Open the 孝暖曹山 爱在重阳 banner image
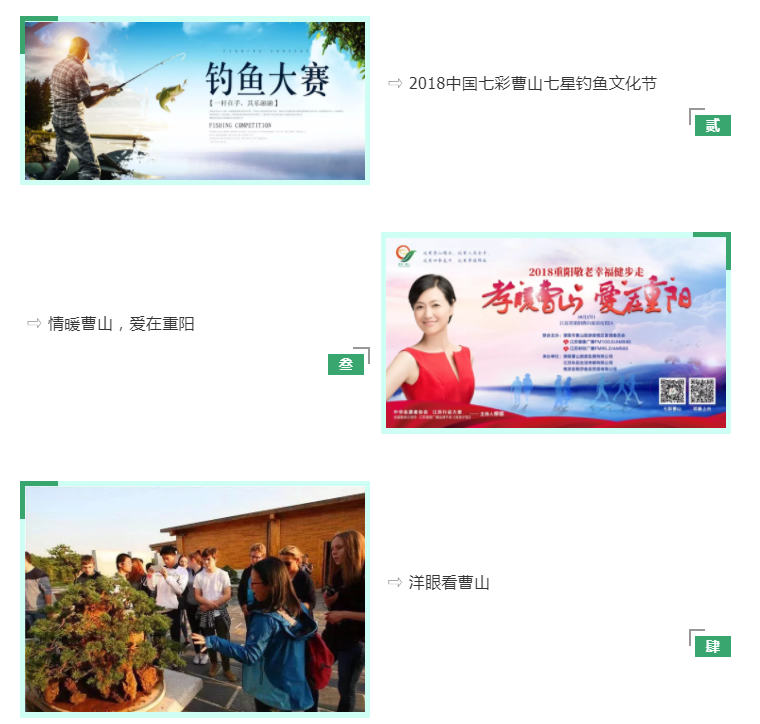The image size is (760, 724). [x=556, y=333]
